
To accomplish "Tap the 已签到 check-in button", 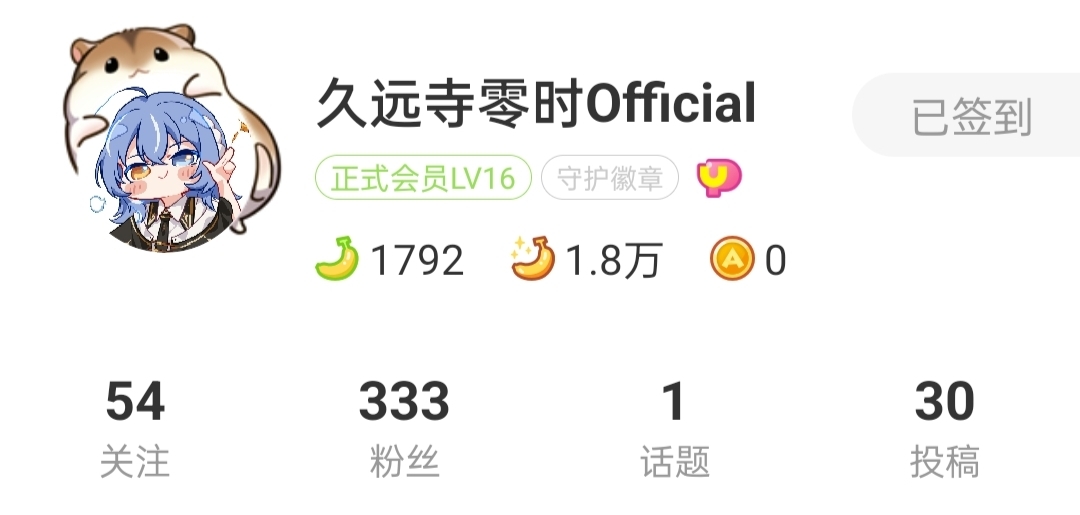I will pyautogui.click(x=970, y=117).
